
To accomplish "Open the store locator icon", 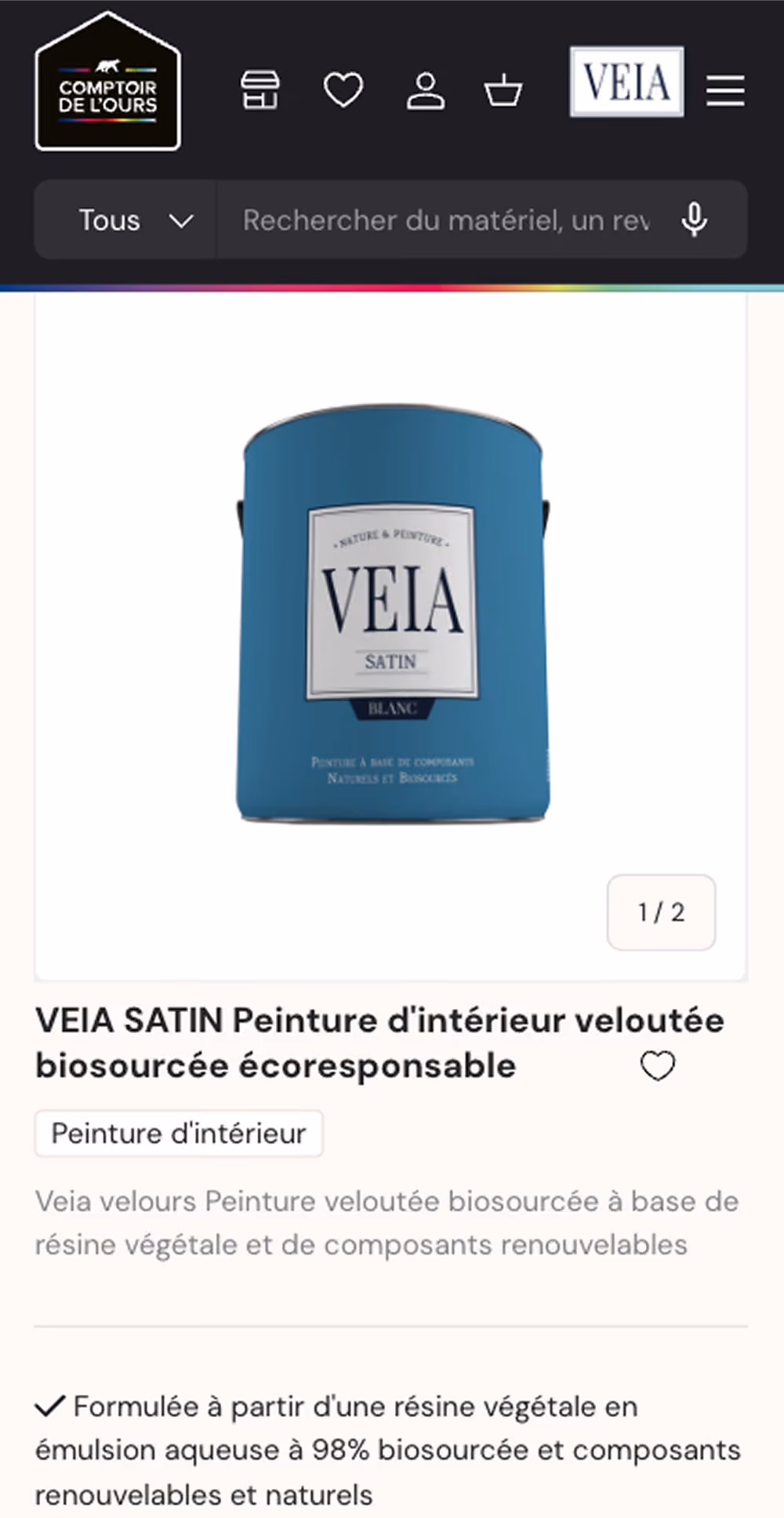I will click(x=260, y=90).
